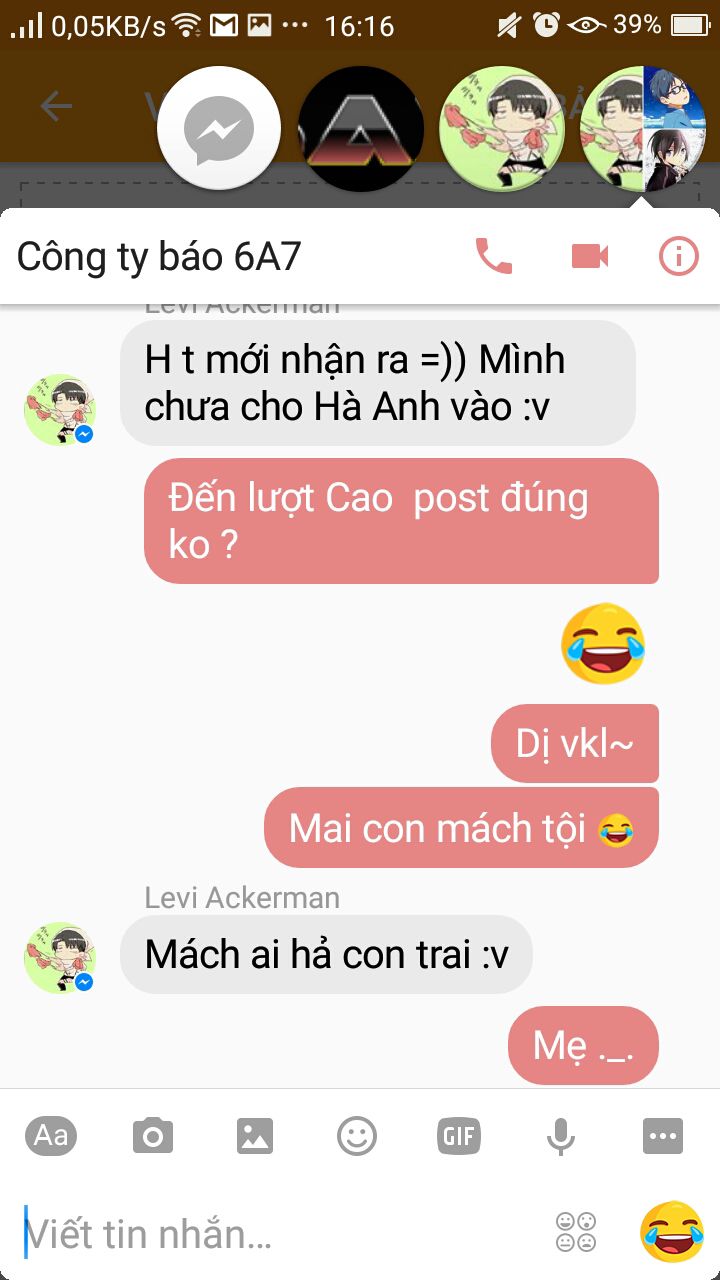Screen dimensions: 720x1280
Task: Open the Messenger chat head
Action: point(219,129)
